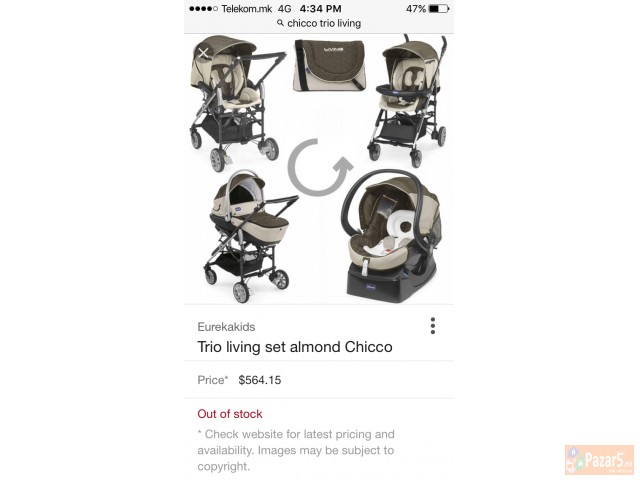
Task: Open the three-dot overflow menu
Action: pyautogui.click(x=433, y=326)
